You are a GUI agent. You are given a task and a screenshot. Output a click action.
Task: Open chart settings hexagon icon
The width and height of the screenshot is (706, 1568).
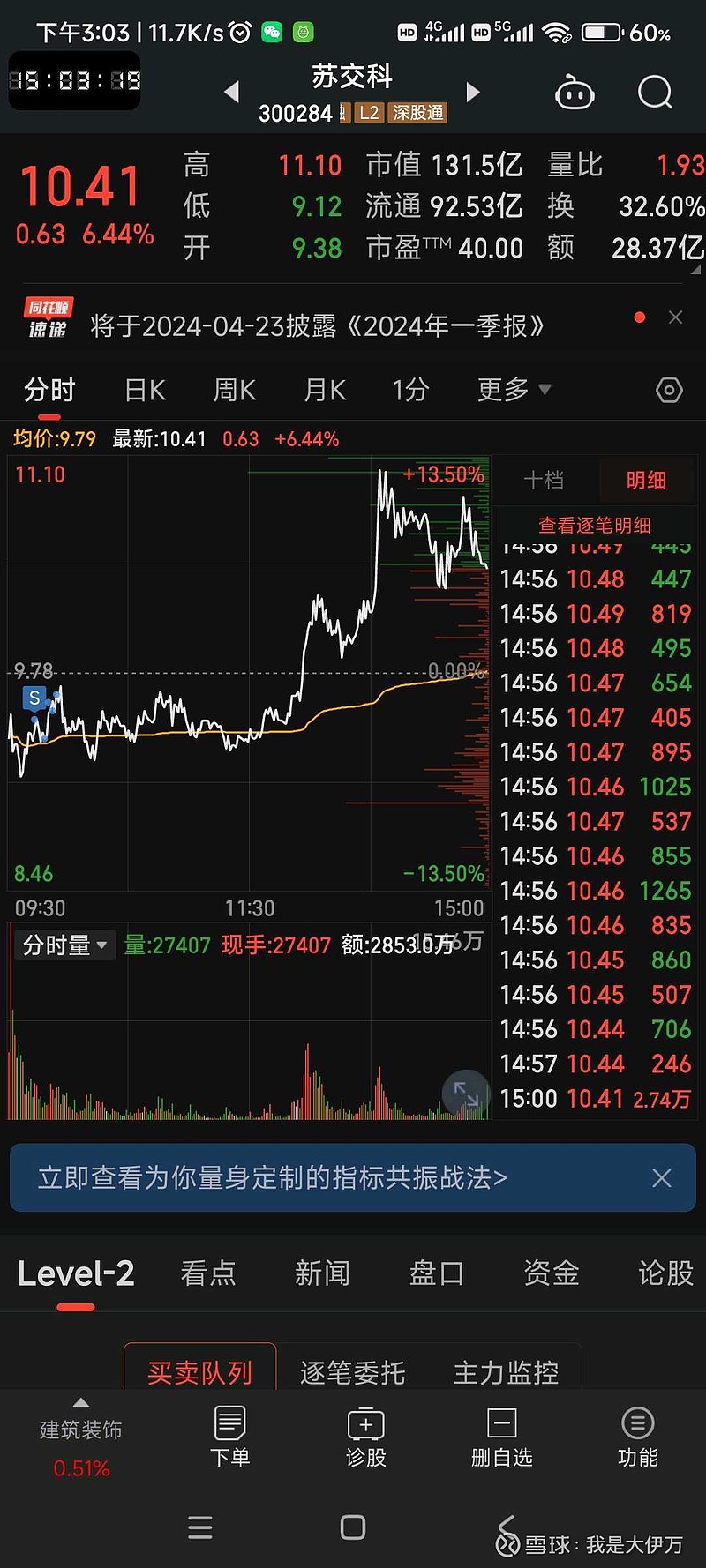tap(669, 390)
